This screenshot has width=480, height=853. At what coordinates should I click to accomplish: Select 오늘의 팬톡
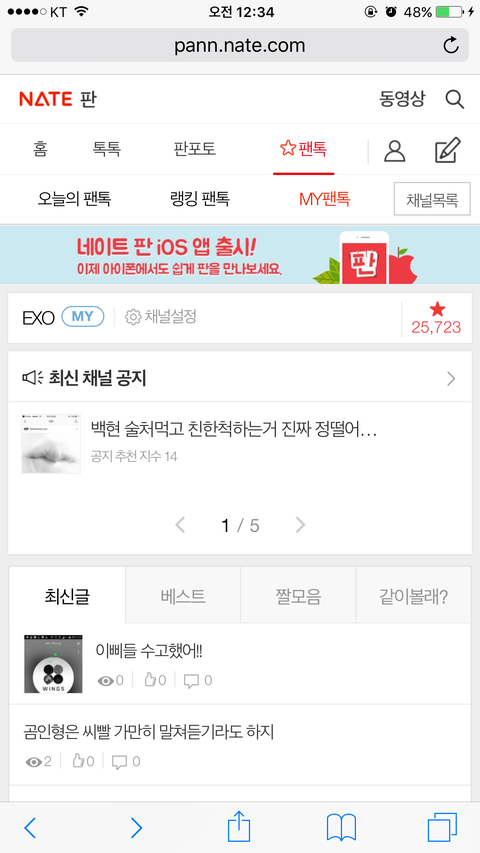click(75, 199)
